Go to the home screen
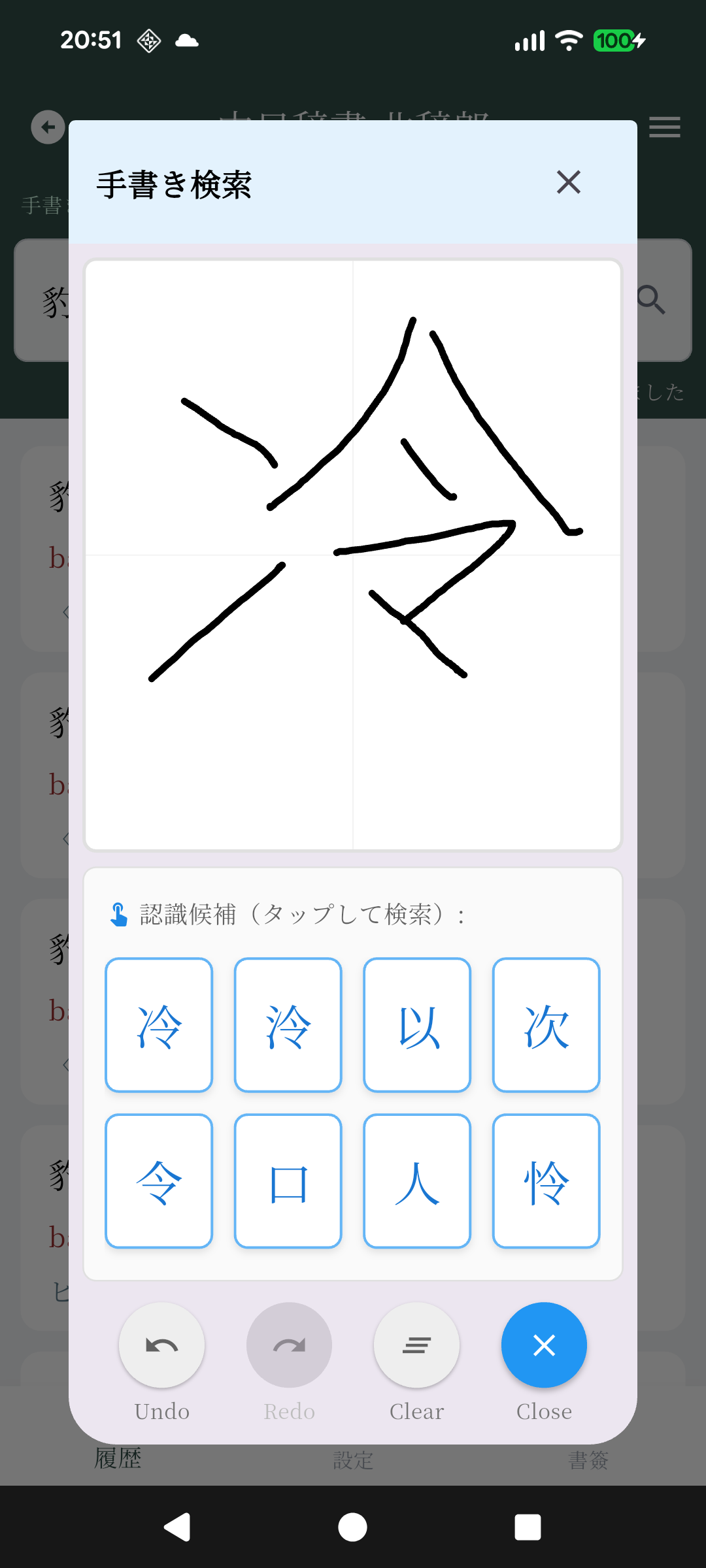This screenshot has width=706, height=1568. point(352,1527)
